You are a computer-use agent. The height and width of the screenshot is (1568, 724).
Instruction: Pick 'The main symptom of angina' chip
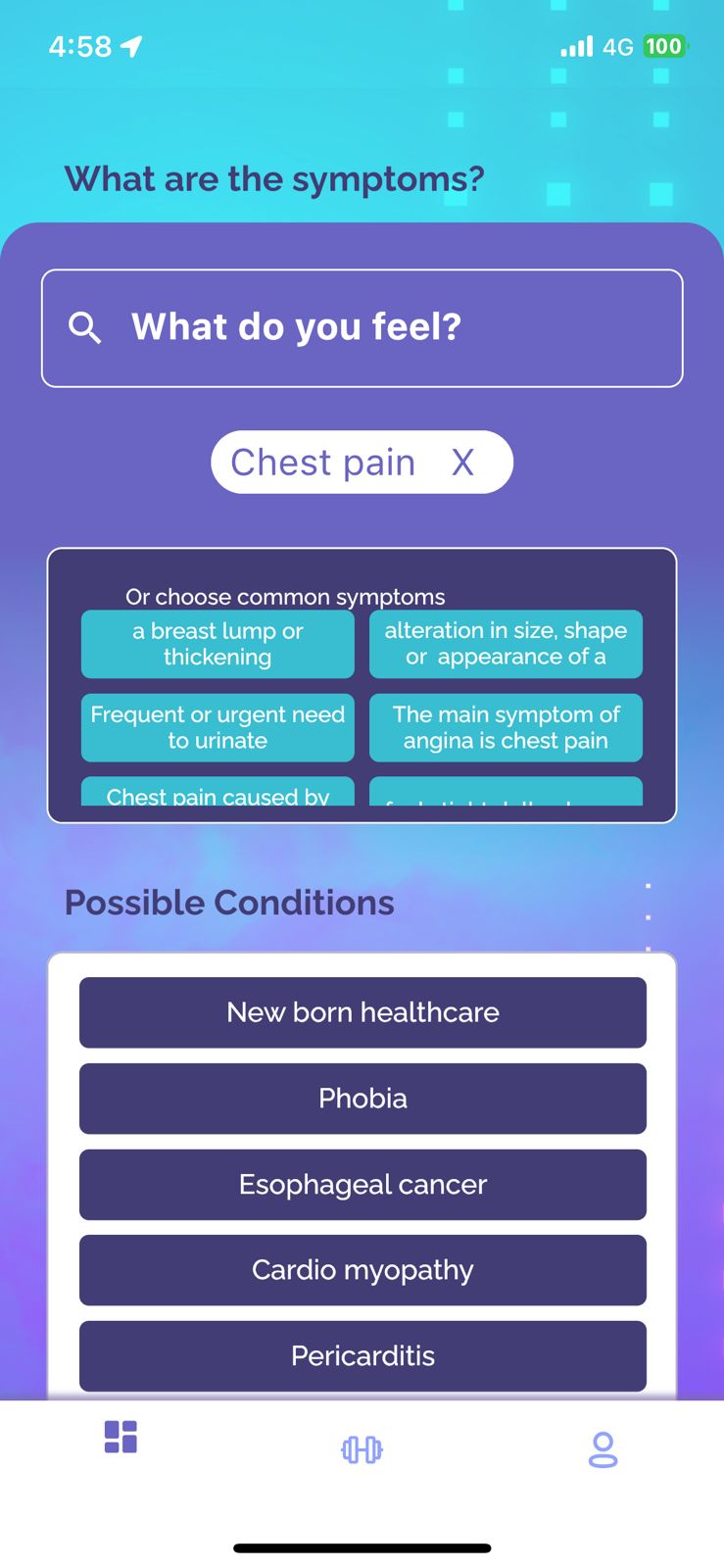pyautogui.click(x=506, y=727)
